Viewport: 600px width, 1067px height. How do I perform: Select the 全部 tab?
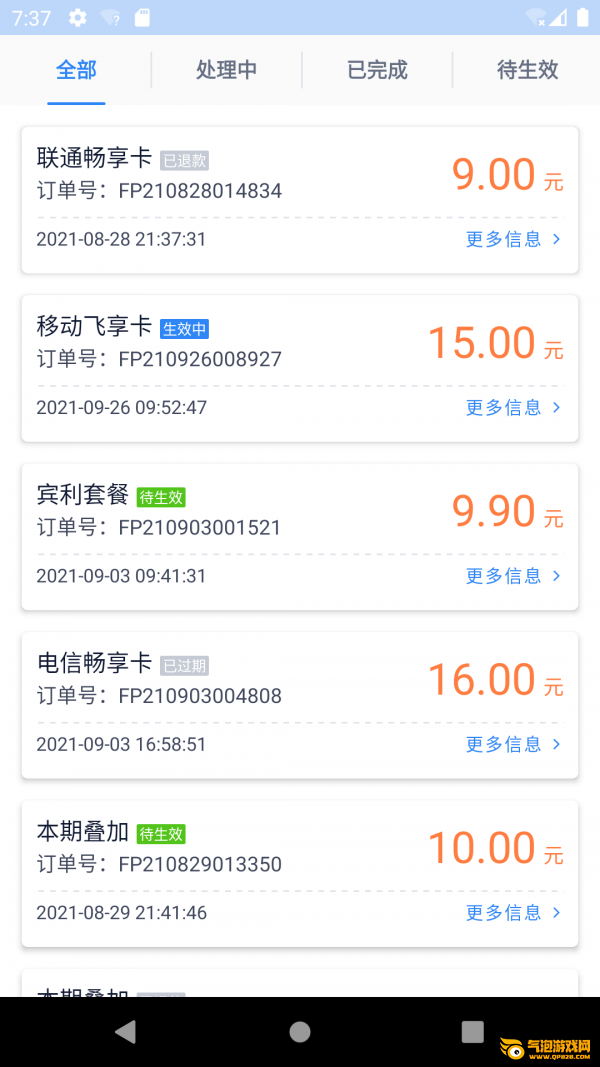click(76, 70)
